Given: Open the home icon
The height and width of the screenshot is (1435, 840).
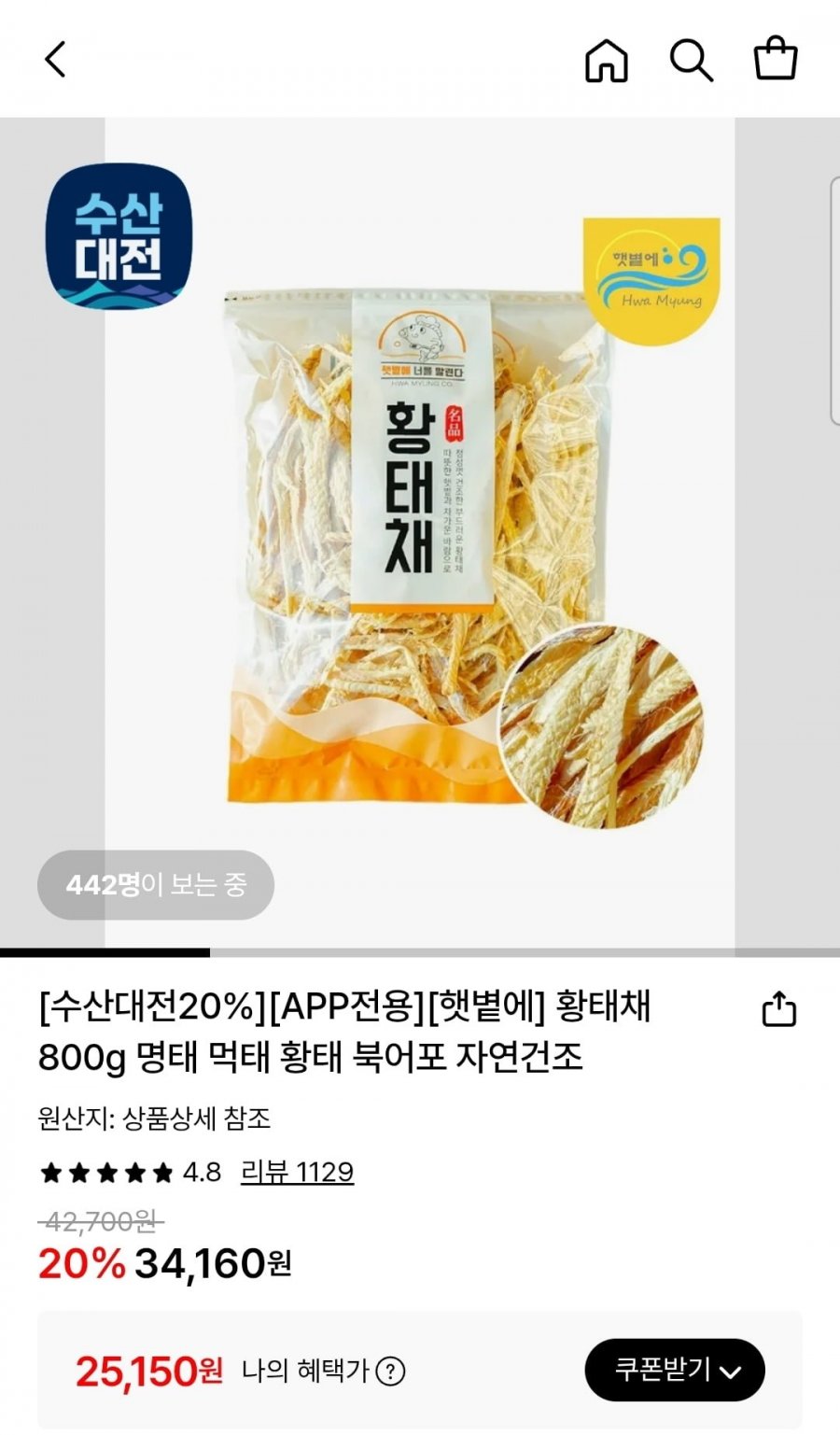Looking at the screenshot, I should (607, 61).
